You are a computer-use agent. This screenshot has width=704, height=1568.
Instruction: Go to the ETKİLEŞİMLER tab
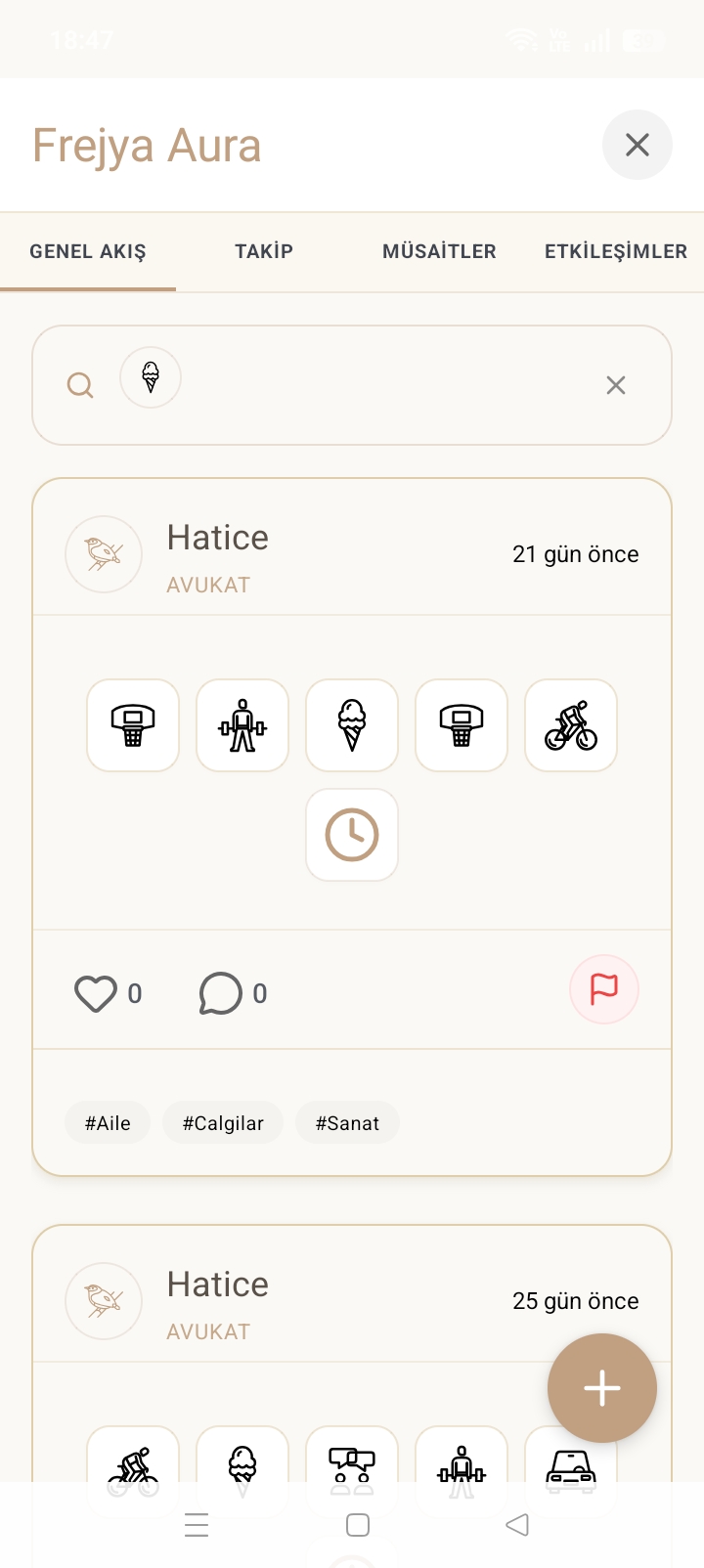[616, 251]
